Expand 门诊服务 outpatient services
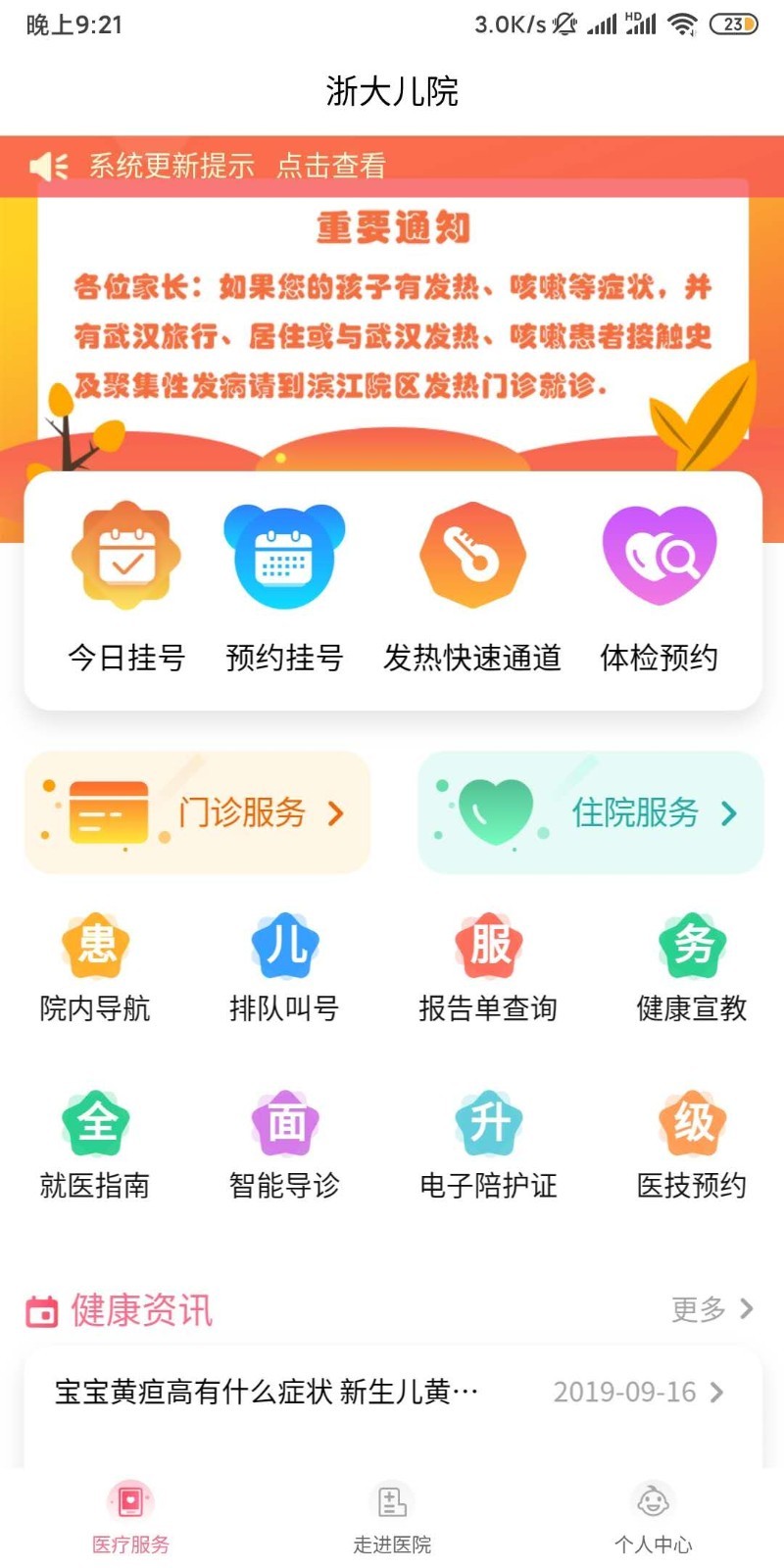This screenshot has width=784, height=1568. pyautogui.click(x=197, y=811)
